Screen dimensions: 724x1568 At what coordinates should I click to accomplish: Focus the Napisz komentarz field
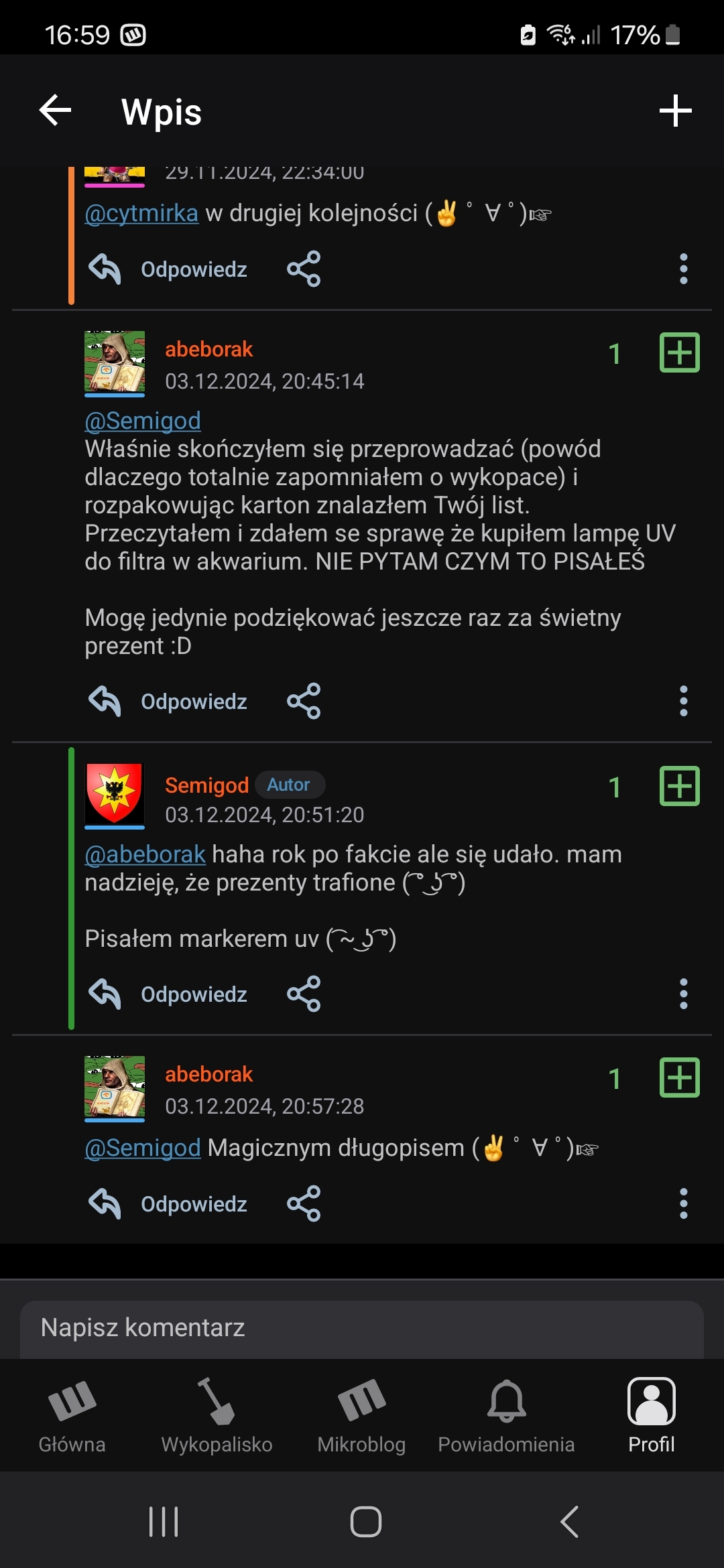[362, 1328]
